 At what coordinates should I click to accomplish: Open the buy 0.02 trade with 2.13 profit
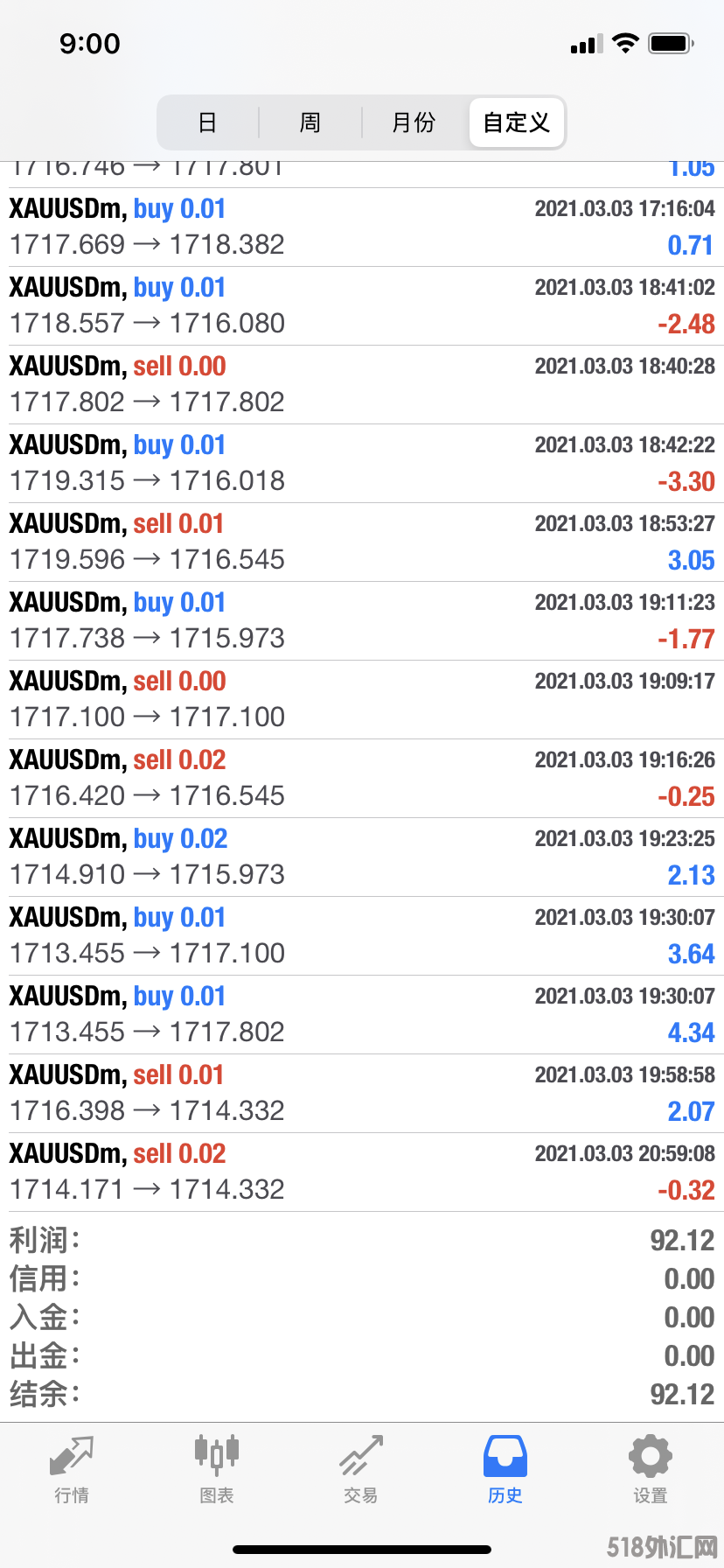coord(362,857)
